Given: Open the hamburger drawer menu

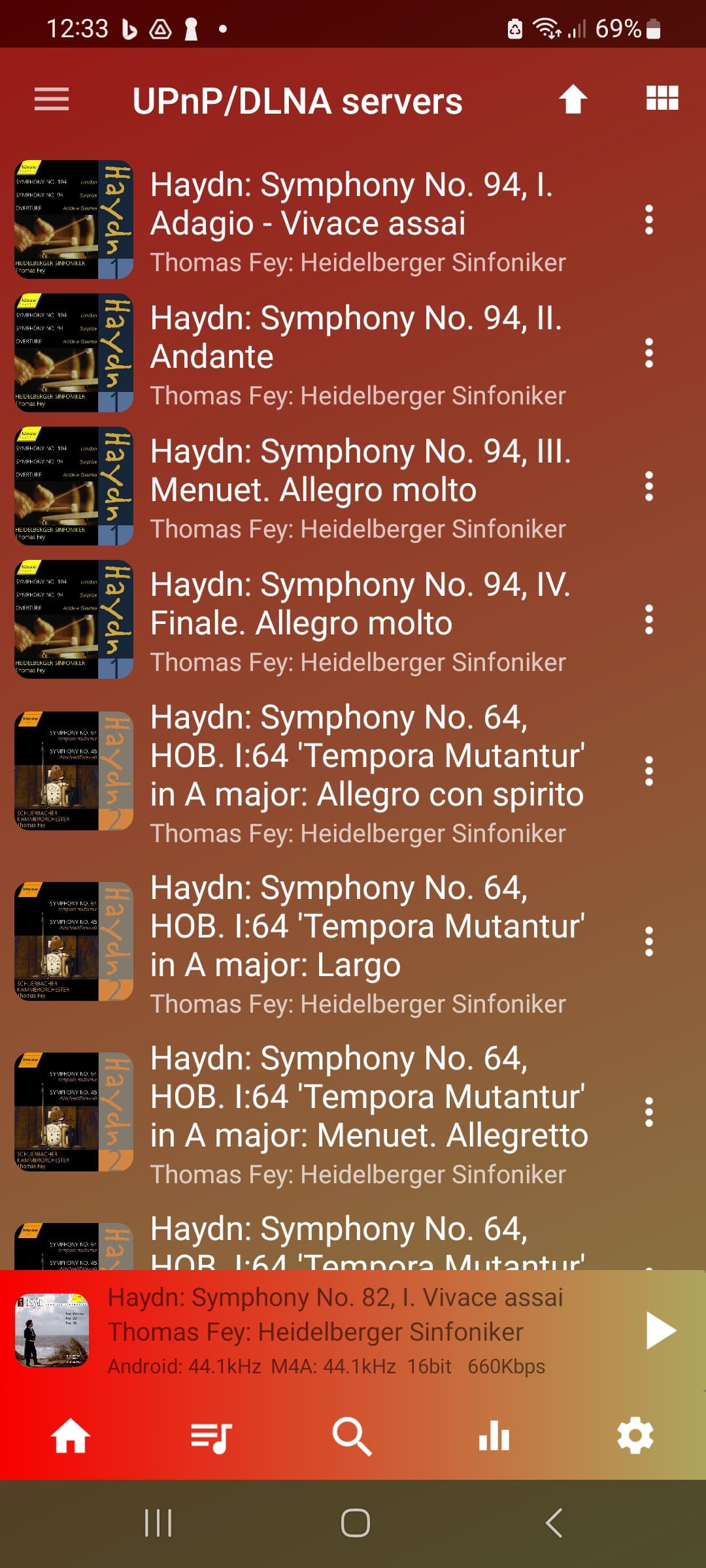Looking at the screenshot, I should point(52,99).
